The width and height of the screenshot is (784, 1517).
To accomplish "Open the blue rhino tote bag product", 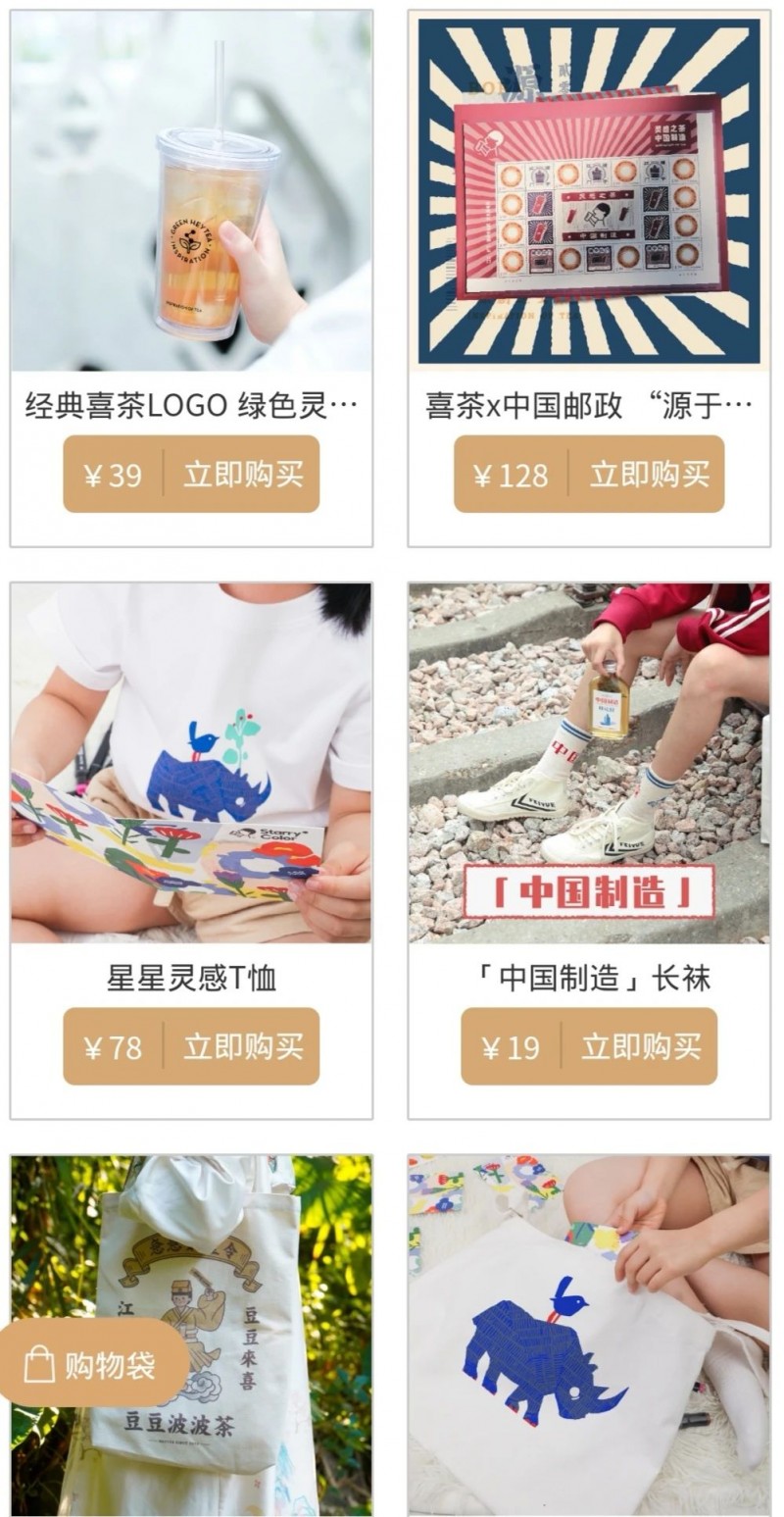I will point(589,1353).
